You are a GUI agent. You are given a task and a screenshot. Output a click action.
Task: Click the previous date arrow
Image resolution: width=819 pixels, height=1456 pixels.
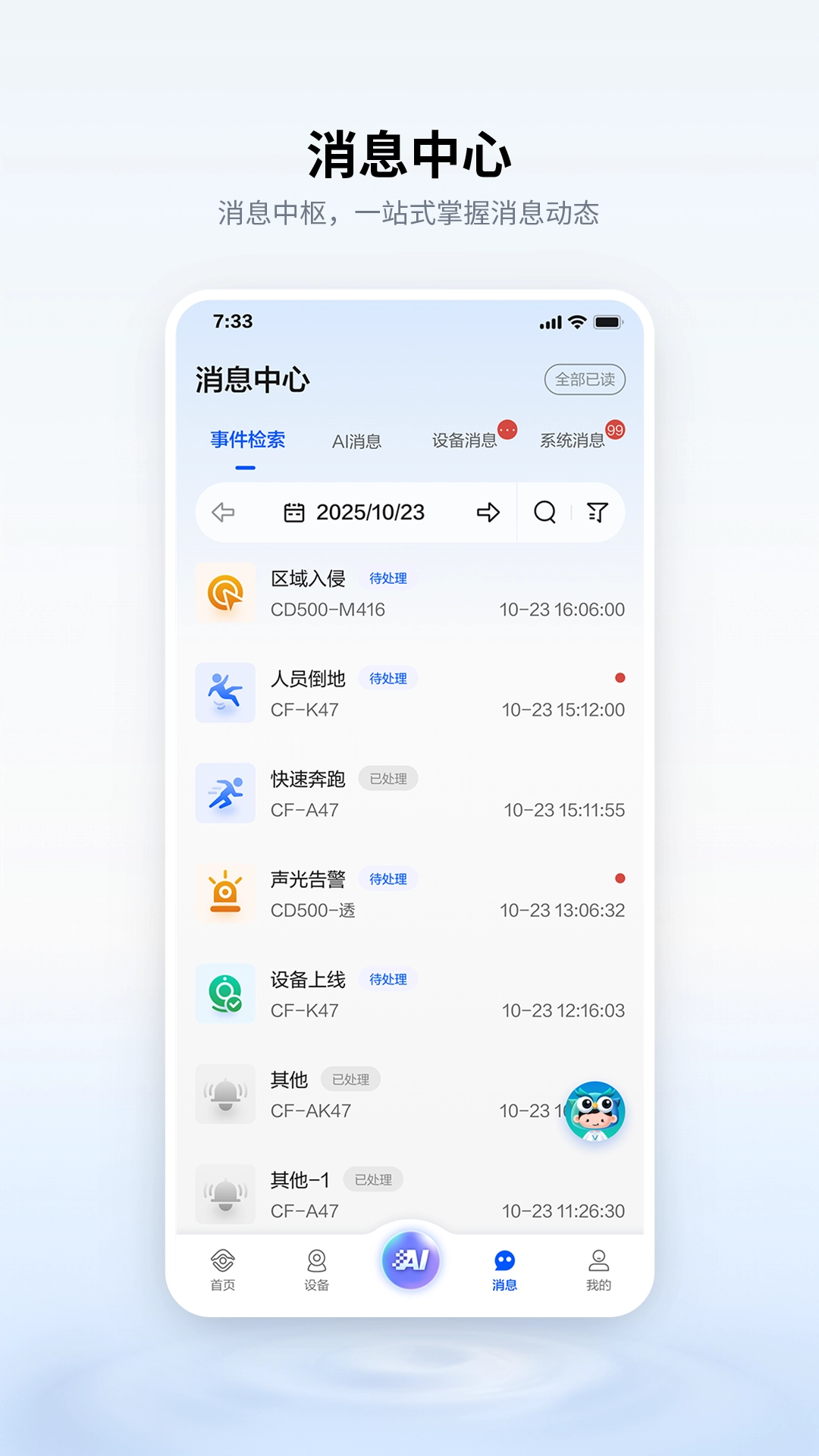[222, 513]
